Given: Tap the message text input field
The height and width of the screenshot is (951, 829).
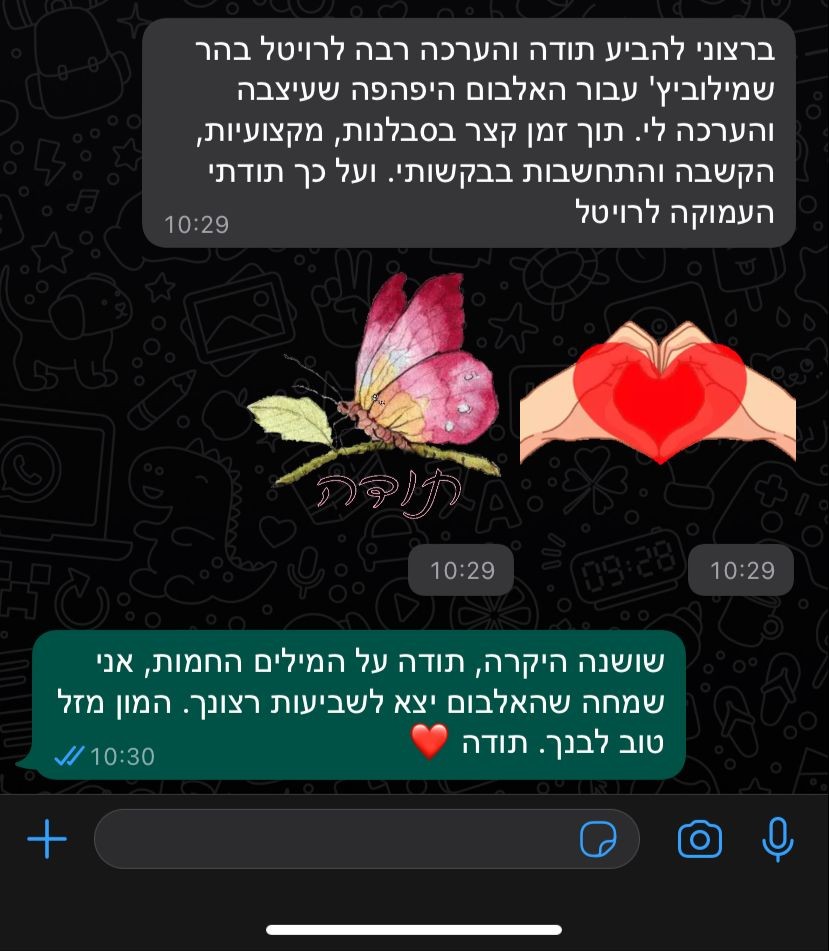Looking at the screenshot, I should pyautogui.click(x=330, y=839).
